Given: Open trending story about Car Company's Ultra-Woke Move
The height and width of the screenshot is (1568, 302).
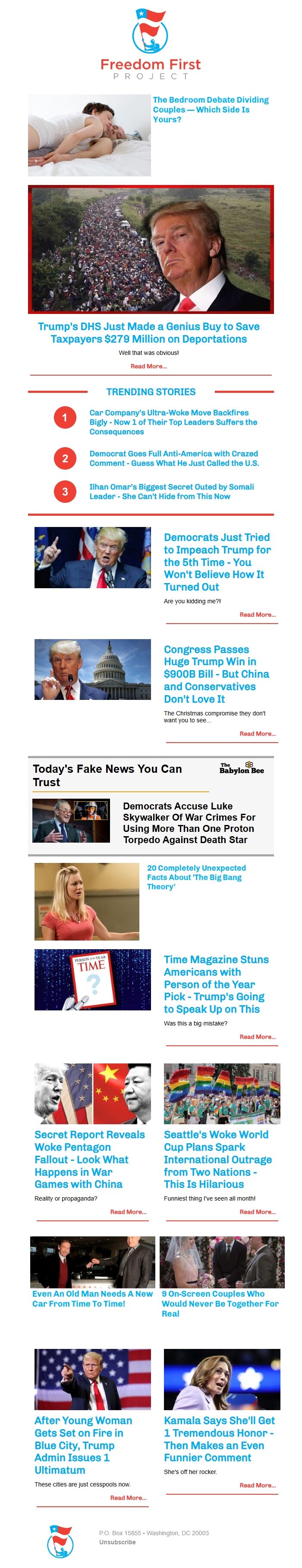Looking at the screenshot, I should pyautogui.click(x=173, y=422).
